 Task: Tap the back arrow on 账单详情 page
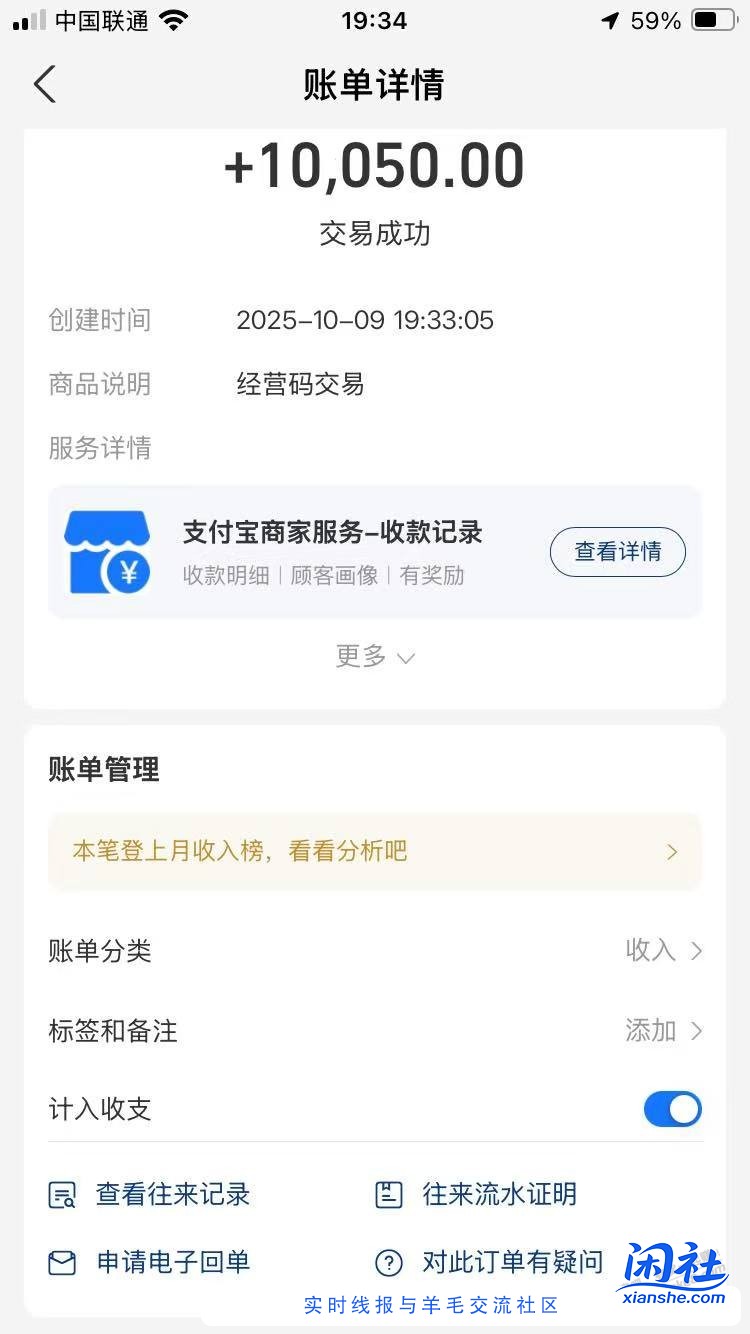tap(44, 85)
